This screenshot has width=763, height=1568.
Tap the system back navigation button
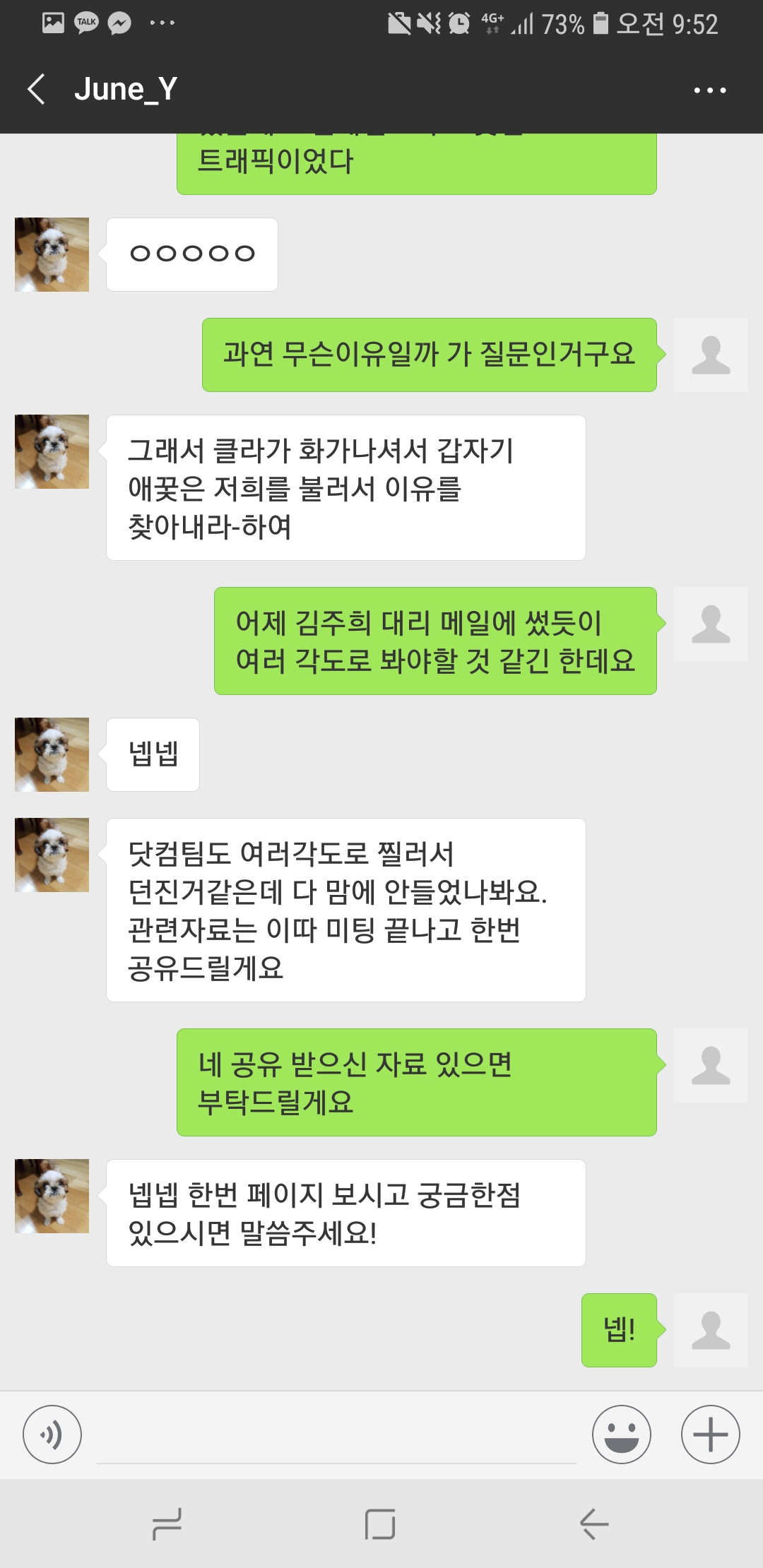tap(593, 1524)
